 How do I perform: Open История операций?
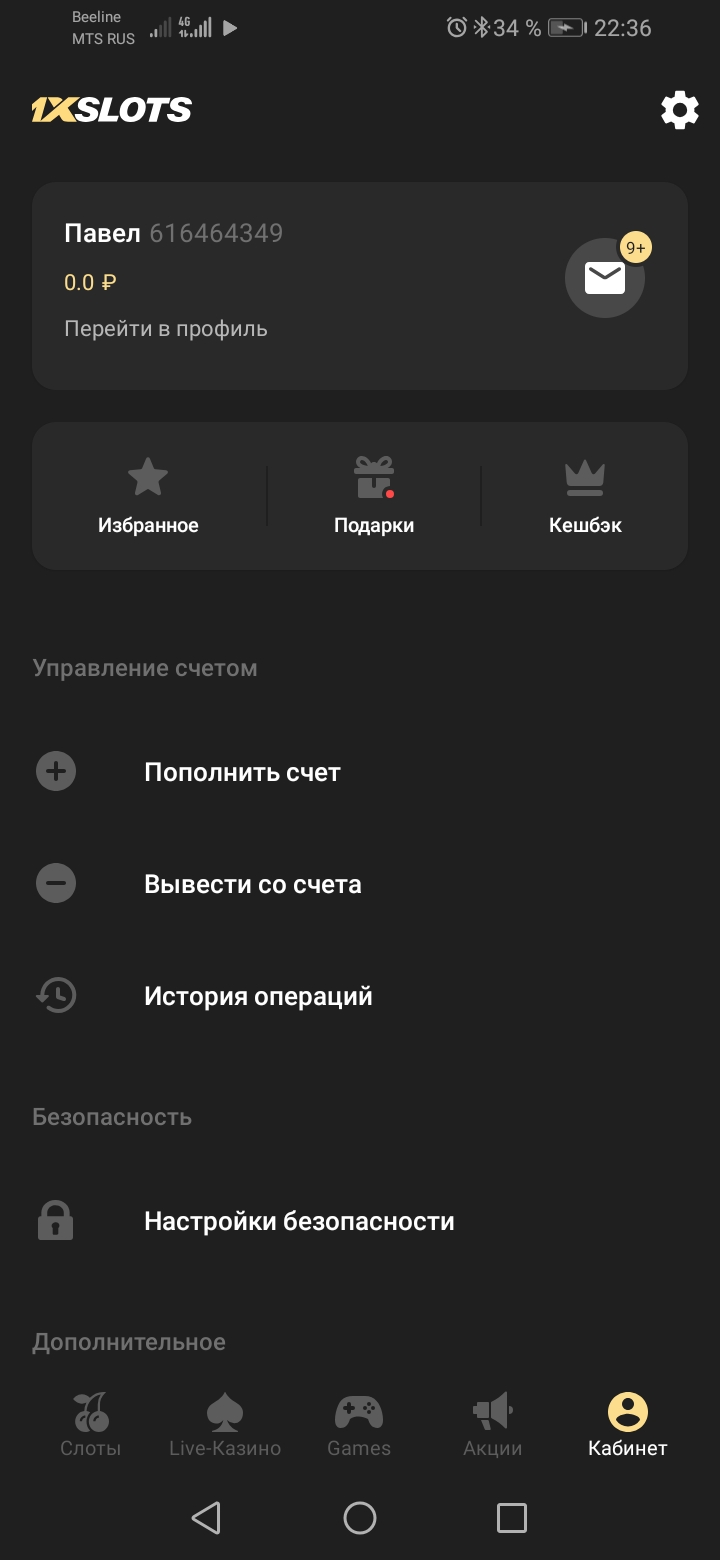click(258, 996)
